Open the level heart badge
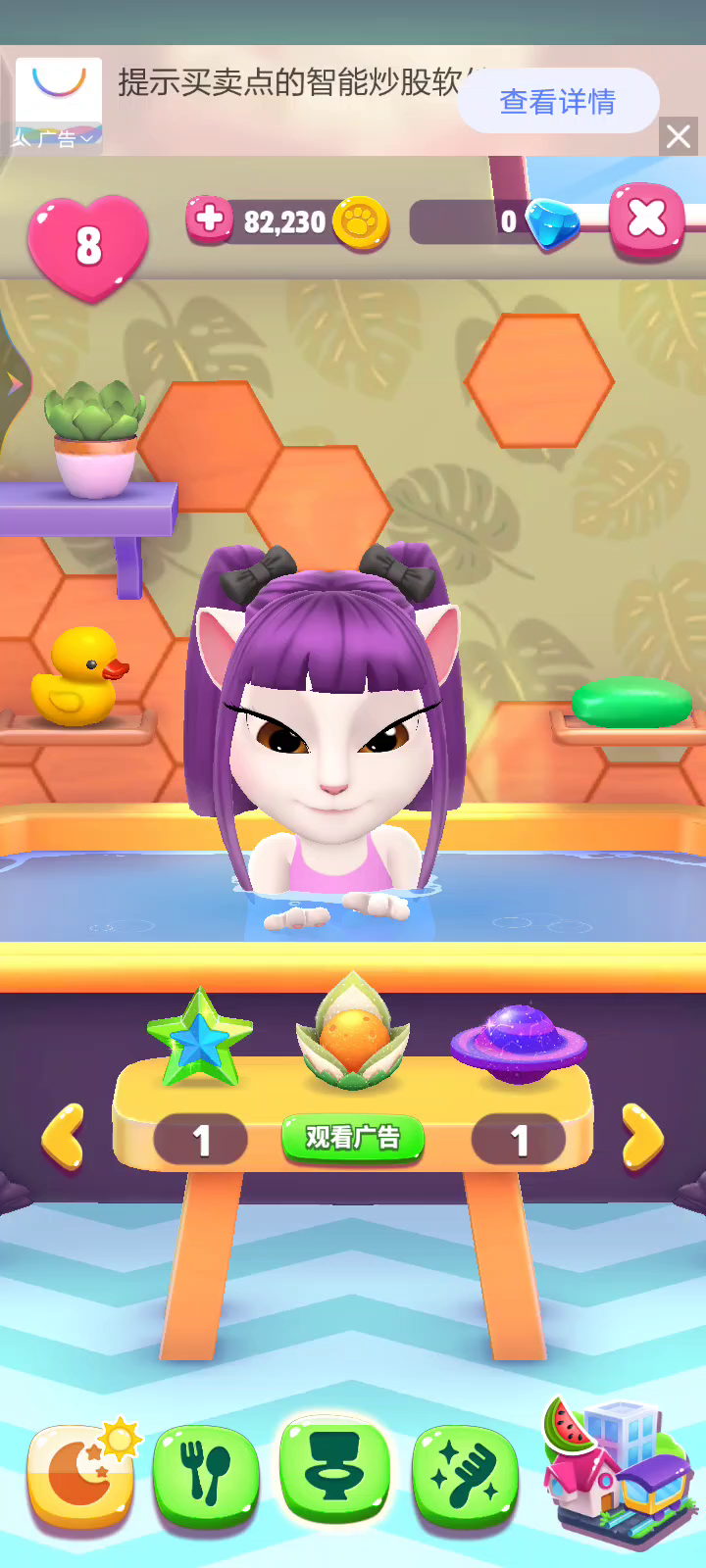 pos(88,245)
